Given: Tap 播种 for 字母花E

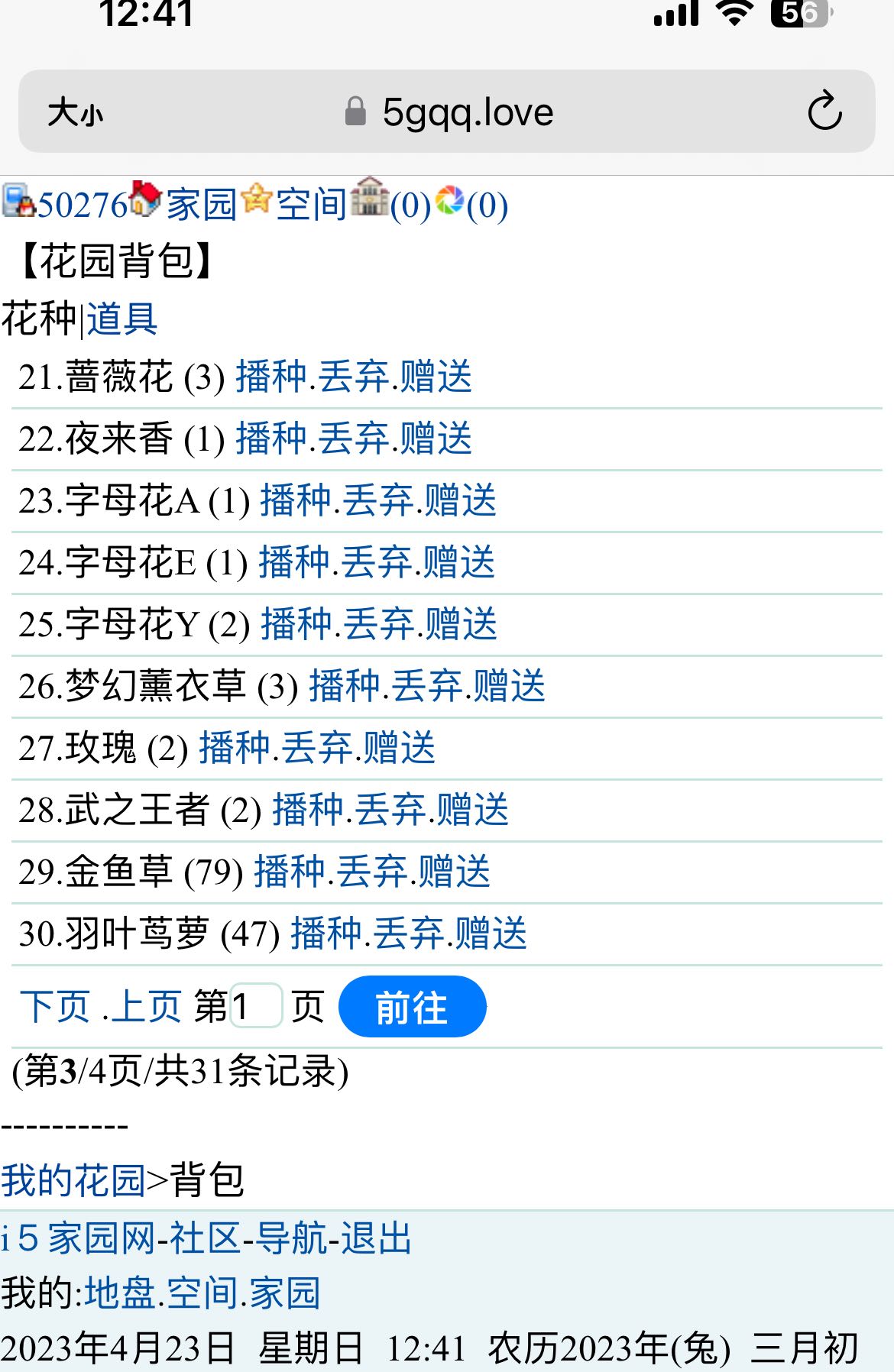Looking at the screenshot, I should pyautogui.click(x=294, y=563).
